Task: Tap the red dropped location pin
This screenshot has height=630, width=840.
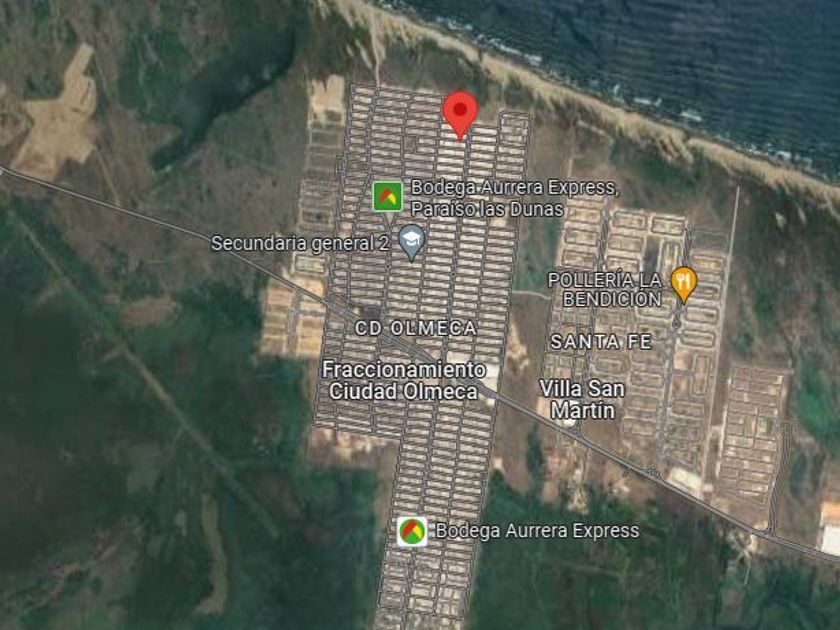Action: [460, 115]
